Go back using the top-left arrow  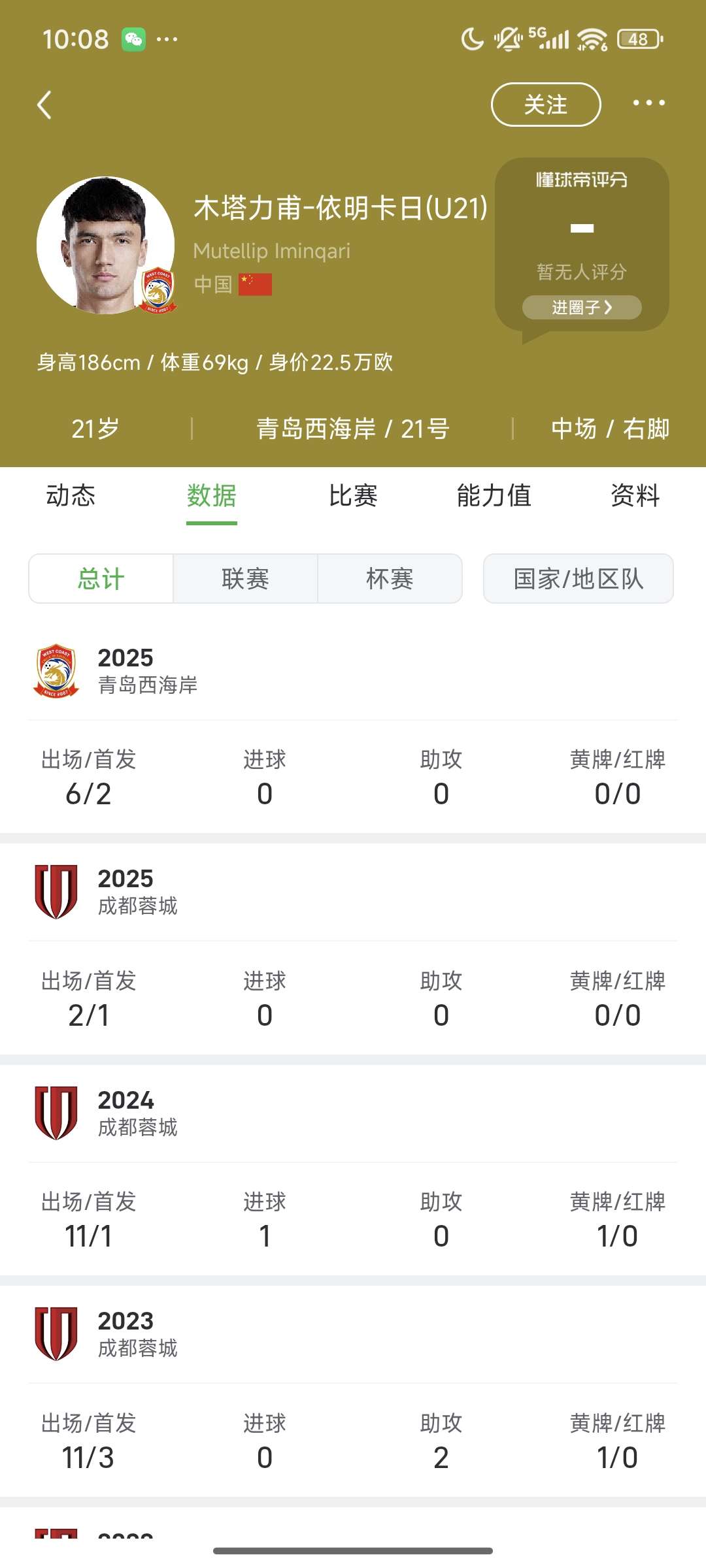click(44, 105)
